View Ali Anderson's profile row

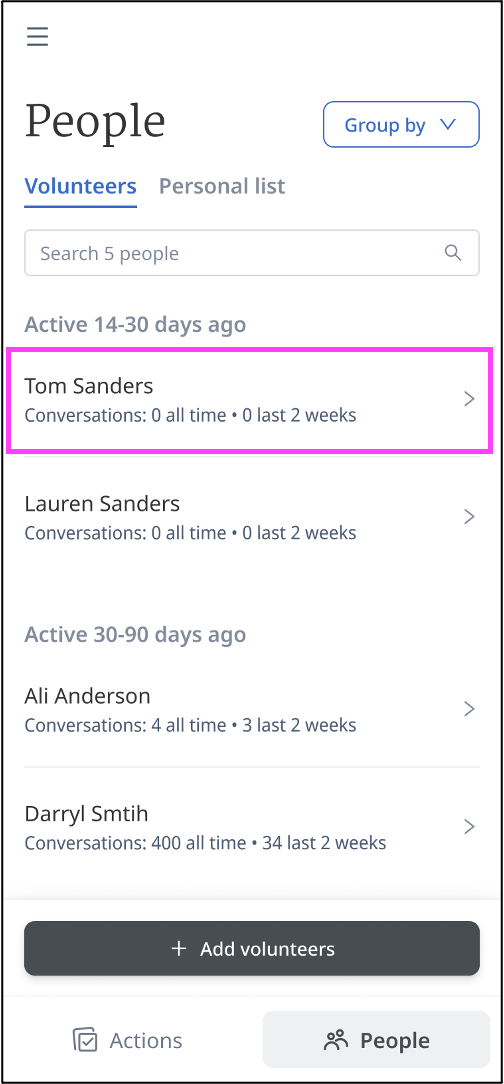[x=252, y=709]
